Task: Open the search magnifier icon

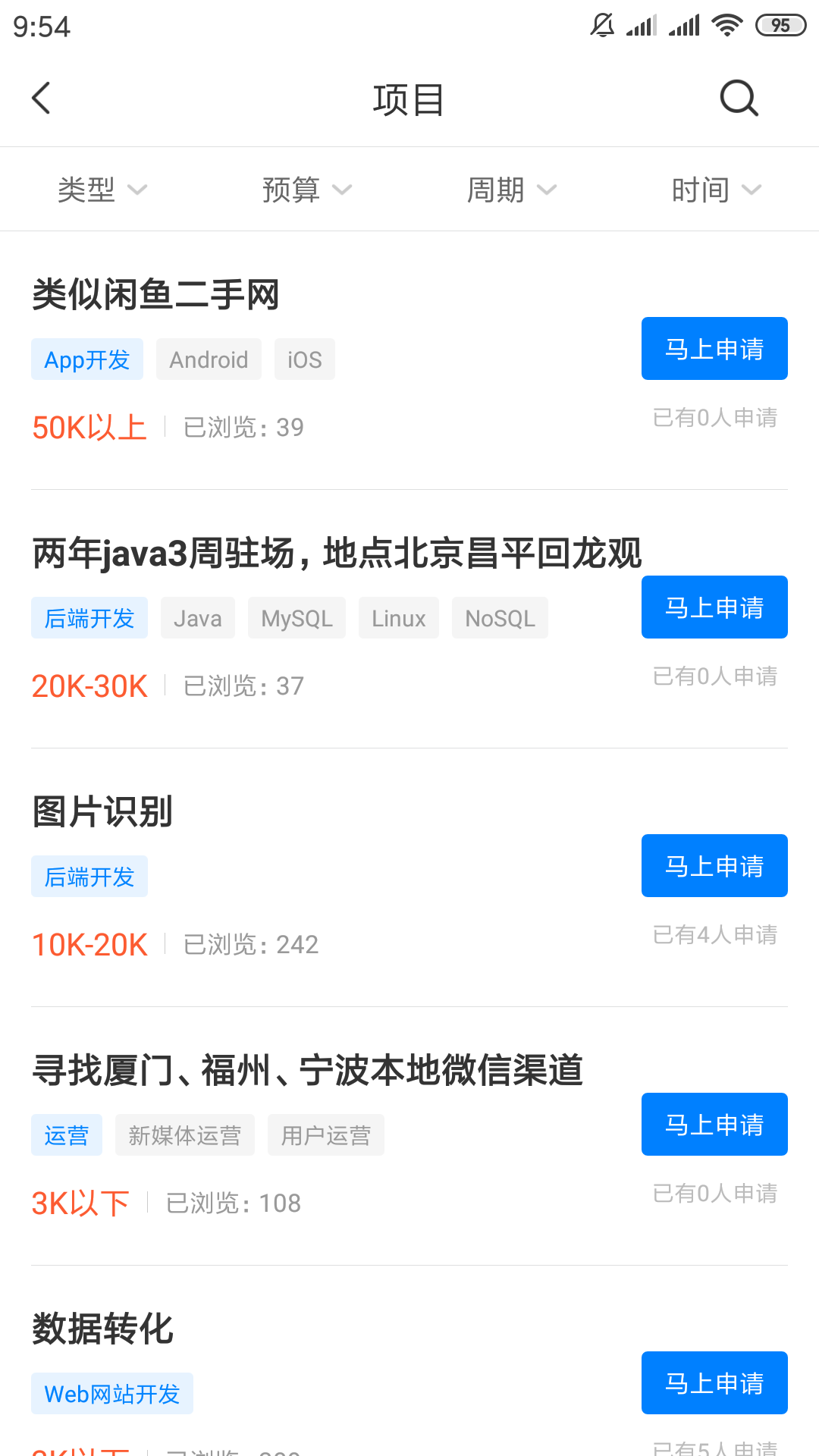Action: (x=739, y=99)
